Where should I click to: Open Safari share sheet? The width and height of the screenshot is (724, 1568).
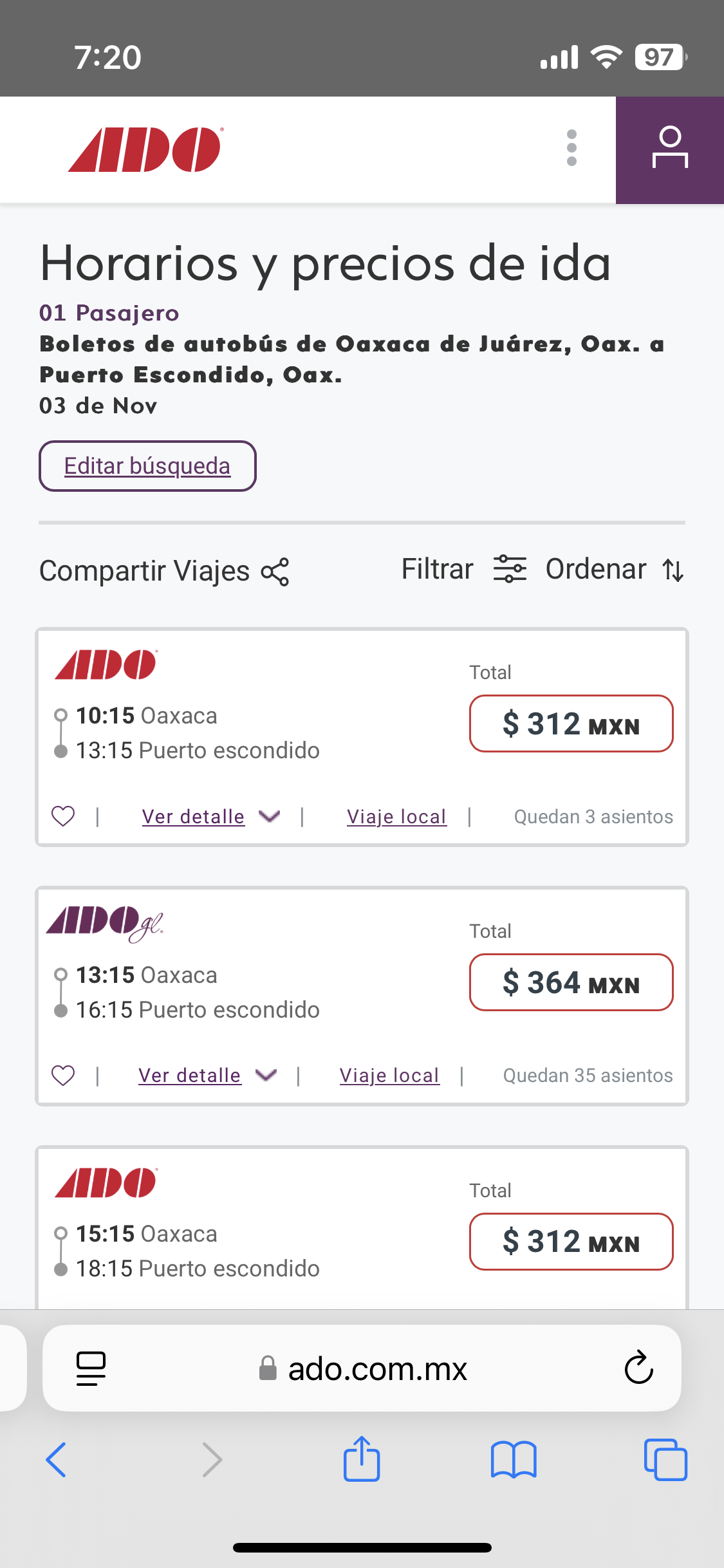click(x=362, y=1458)
